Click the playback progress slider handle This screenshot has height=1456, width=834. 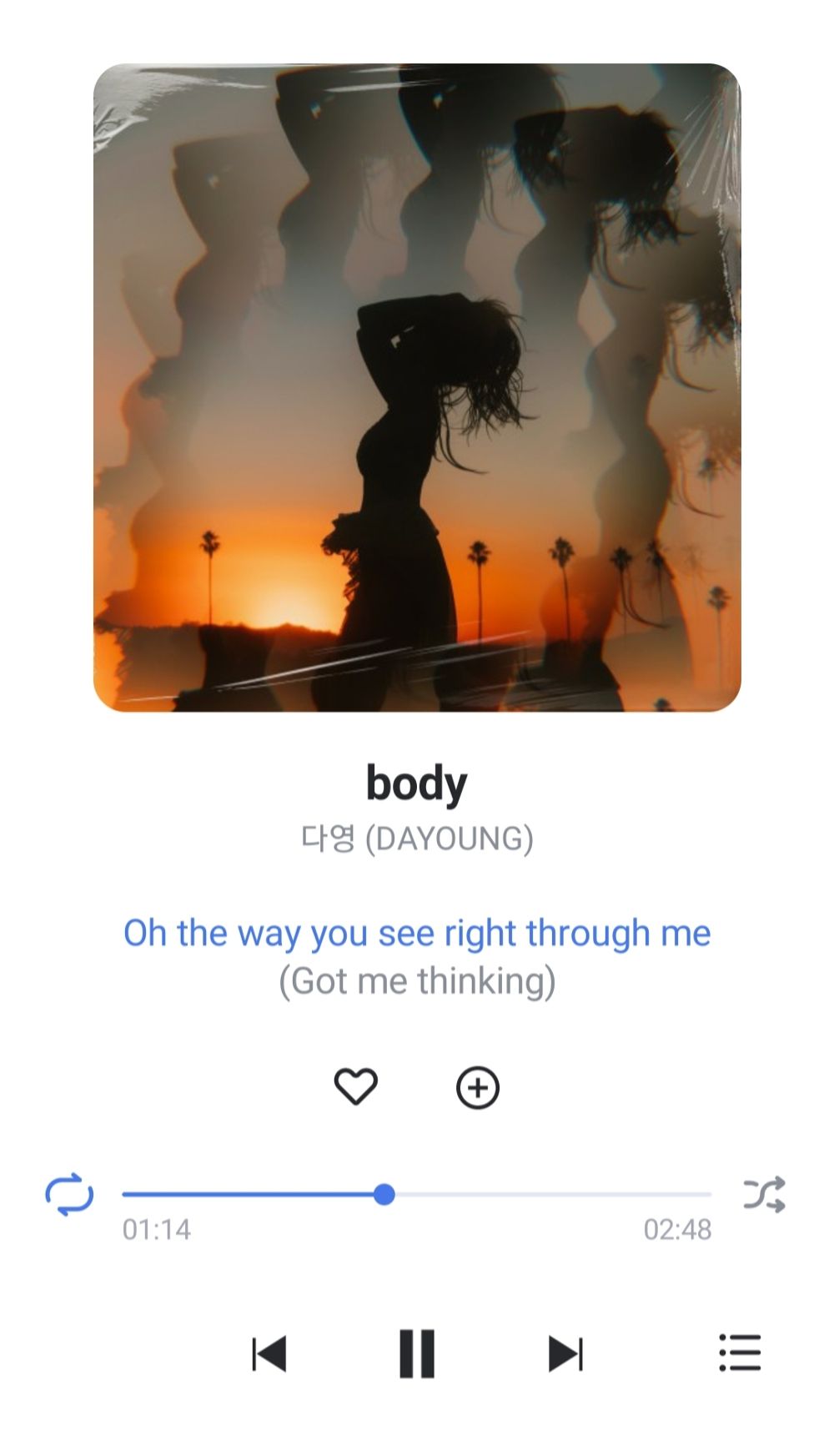(384, 1195)
